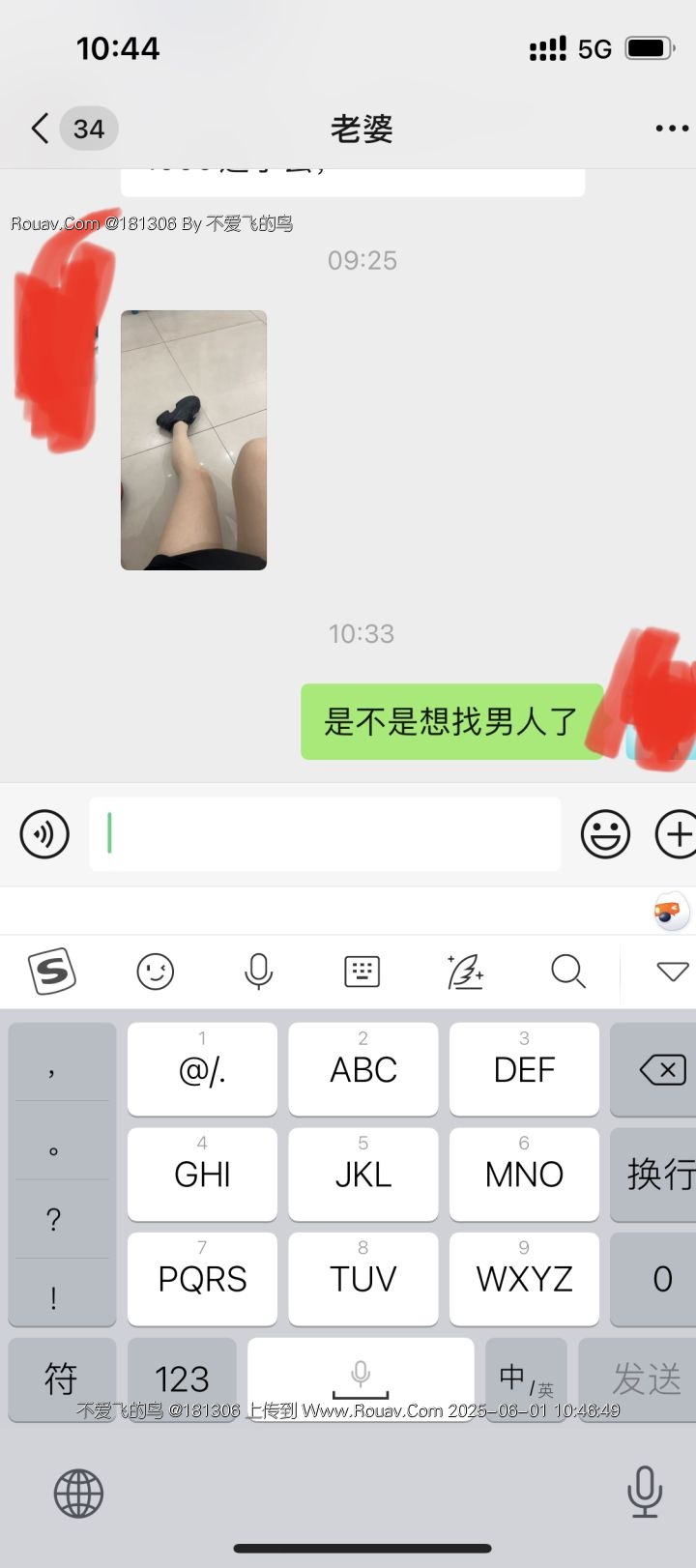Switch the keyboard layout
Viewport: 696px width, 1568px height.
pyautogui.click(x=362, y=971)
